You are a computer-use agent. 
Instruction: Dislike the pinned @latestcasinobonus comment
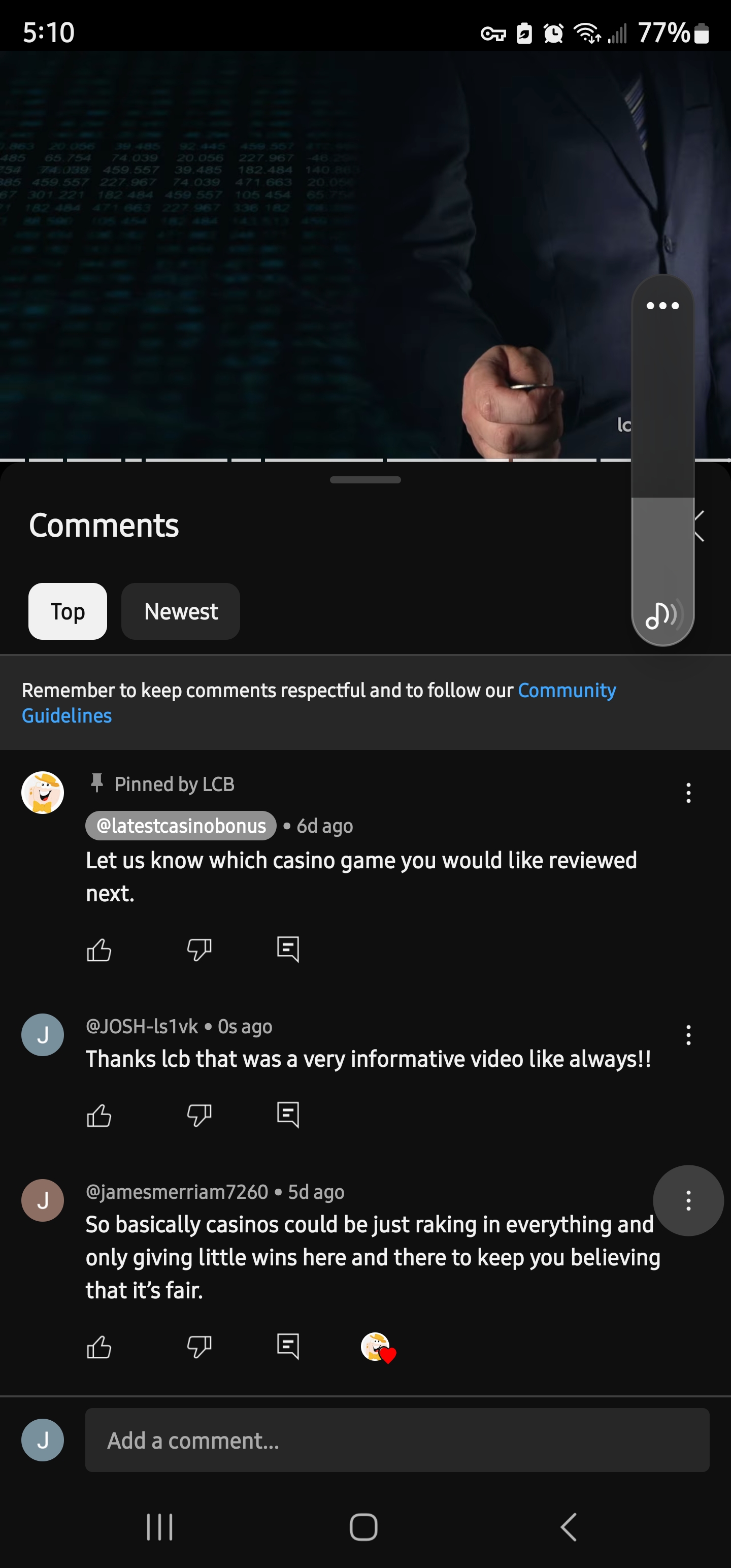pos(199,950)
